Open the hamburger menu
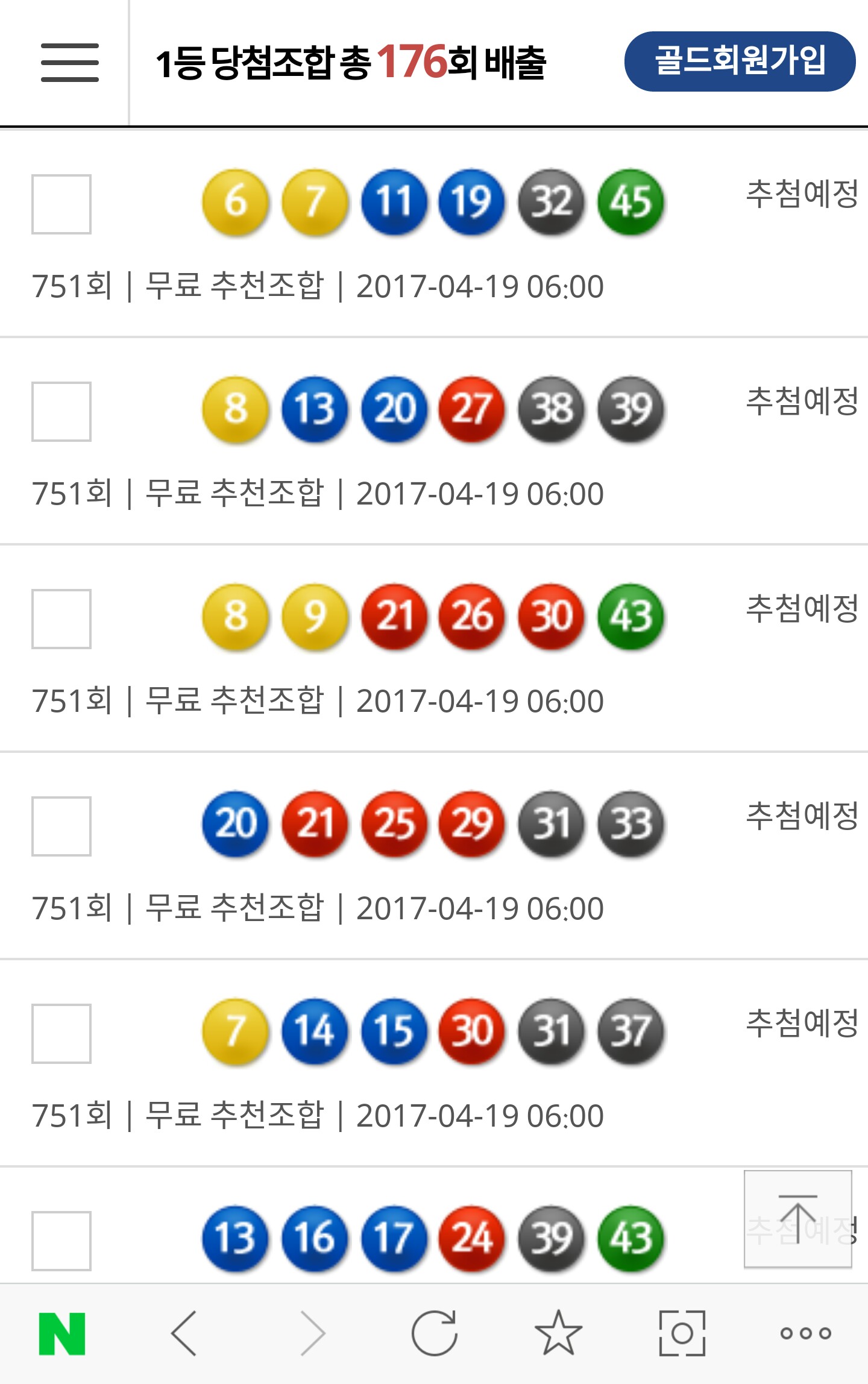Viewport: 868px width, 1384px height. pyautogui.click(x=69, y=62)
